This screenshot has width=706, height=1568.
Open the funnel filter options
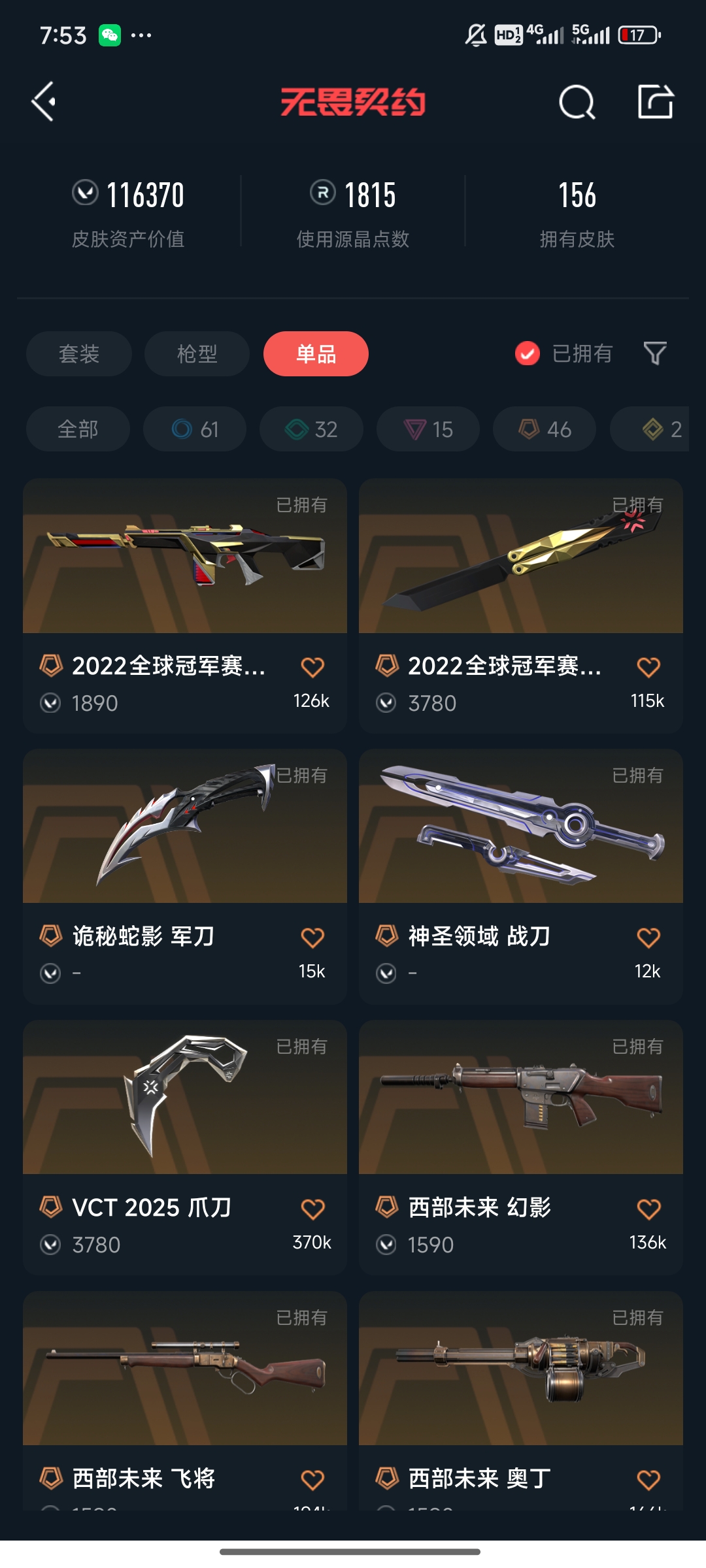(x=655, y=353)
